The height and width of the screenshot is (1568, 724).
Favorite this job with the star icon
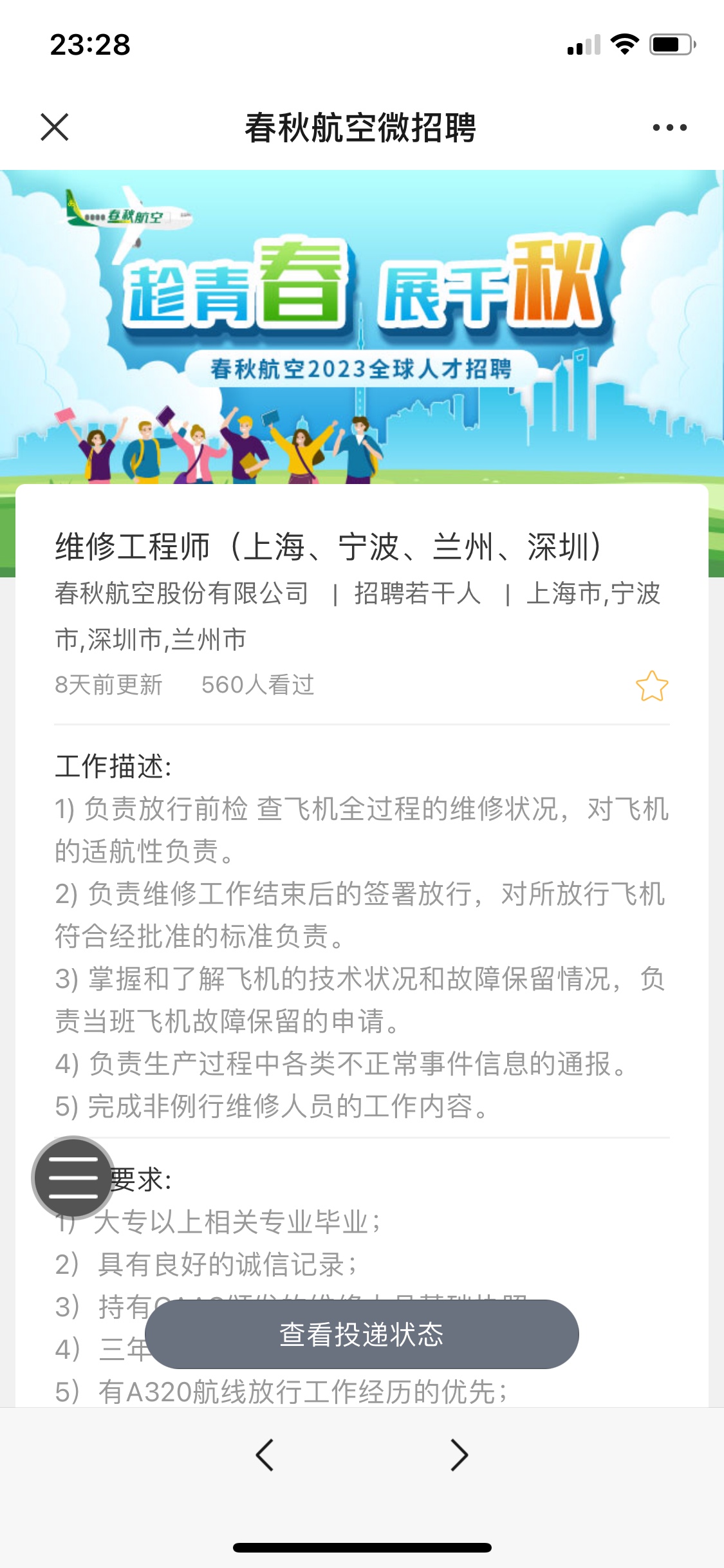[x=652, y=686]
